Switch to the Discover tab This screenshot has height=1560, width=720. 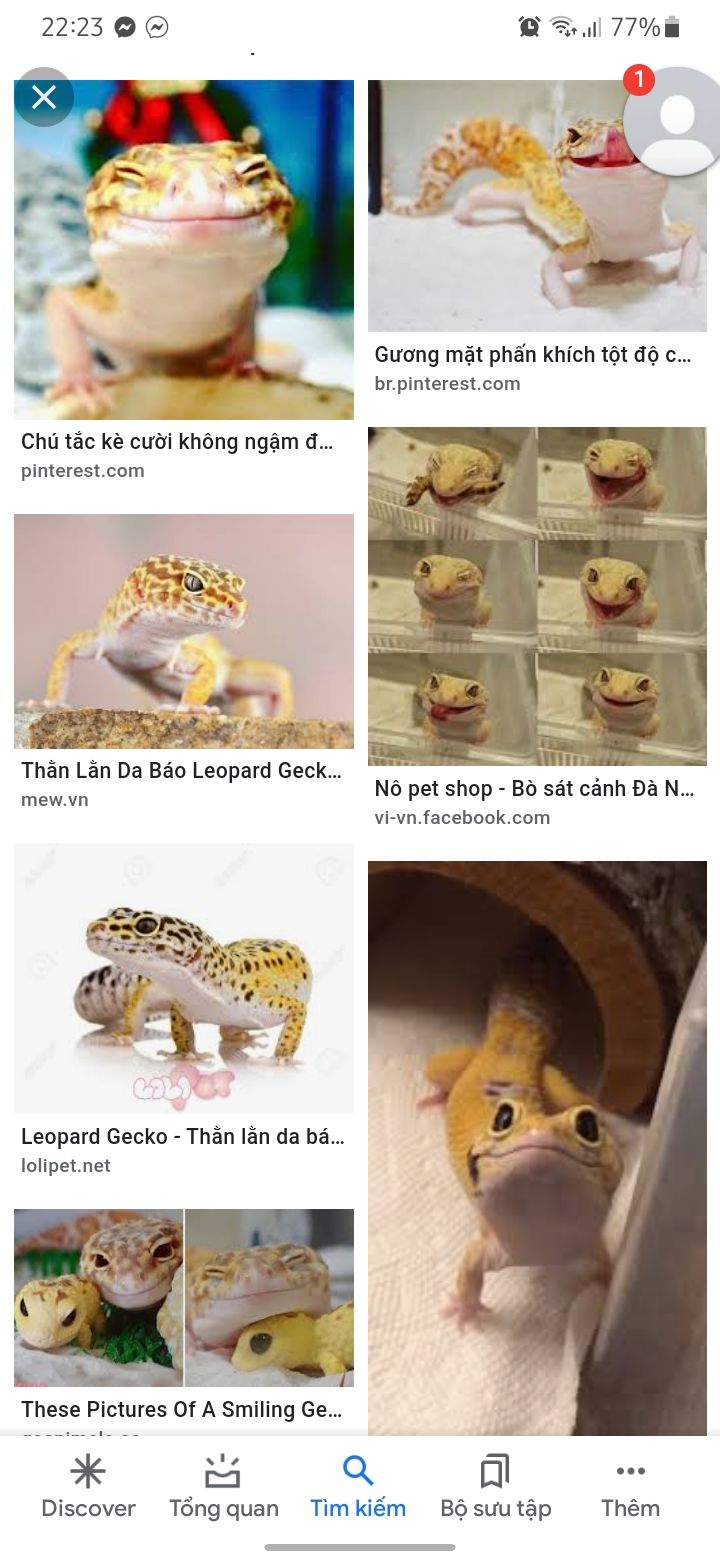[x=88, y=1487]
